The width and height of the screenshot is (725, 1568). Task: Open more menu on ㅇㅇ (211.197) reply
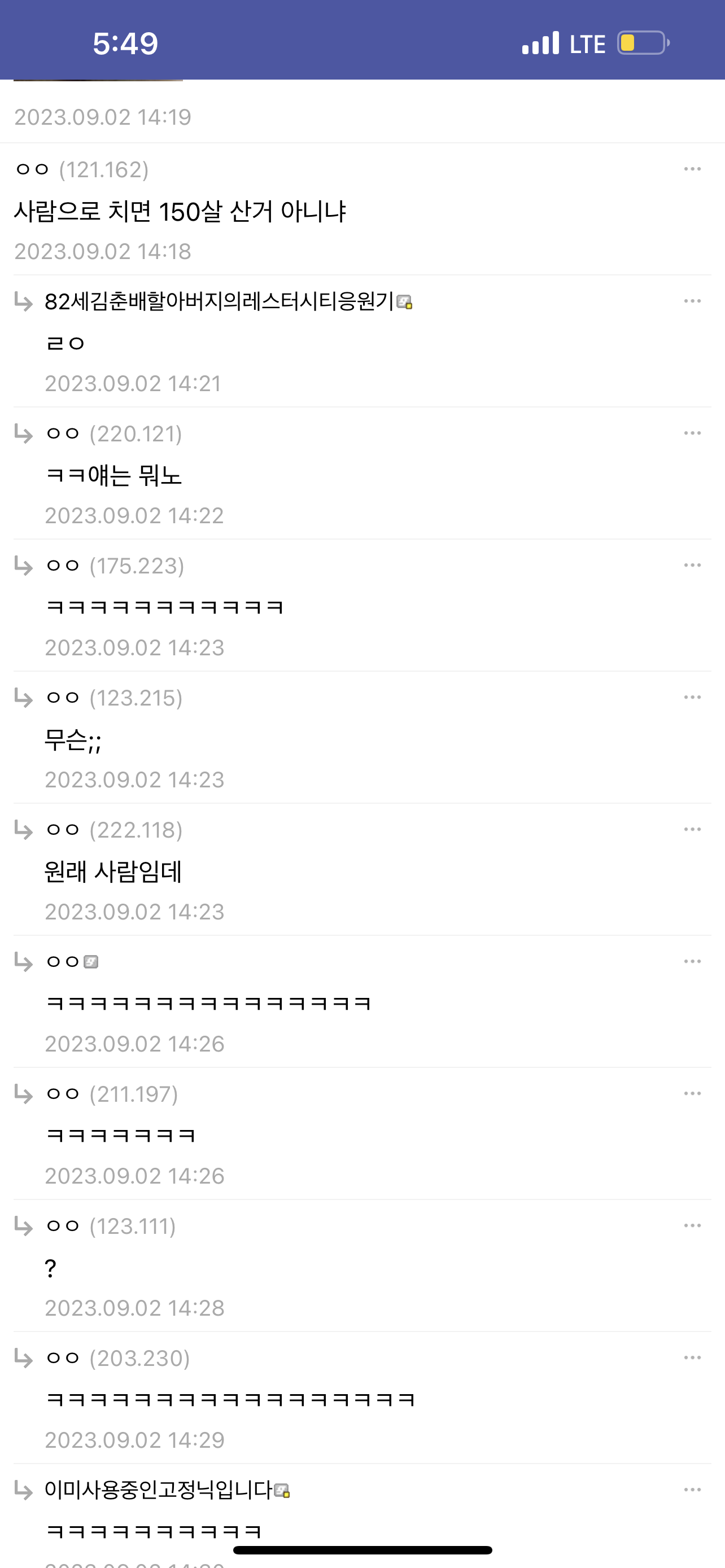692,1094
